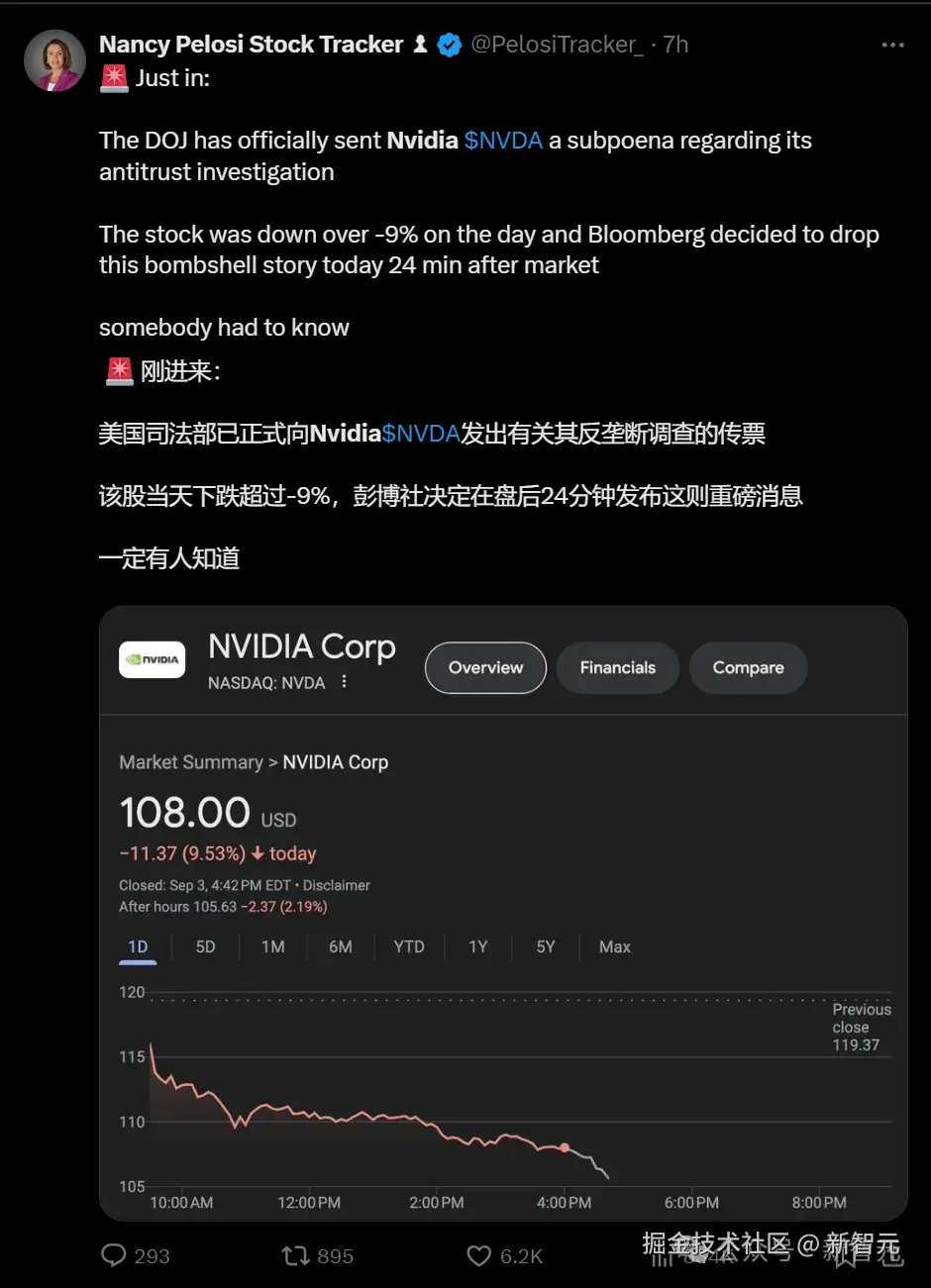The width and height of the screenshot is (931, 1288).
Task: Open the tweet options ellipsis menu
Action: 892,44
